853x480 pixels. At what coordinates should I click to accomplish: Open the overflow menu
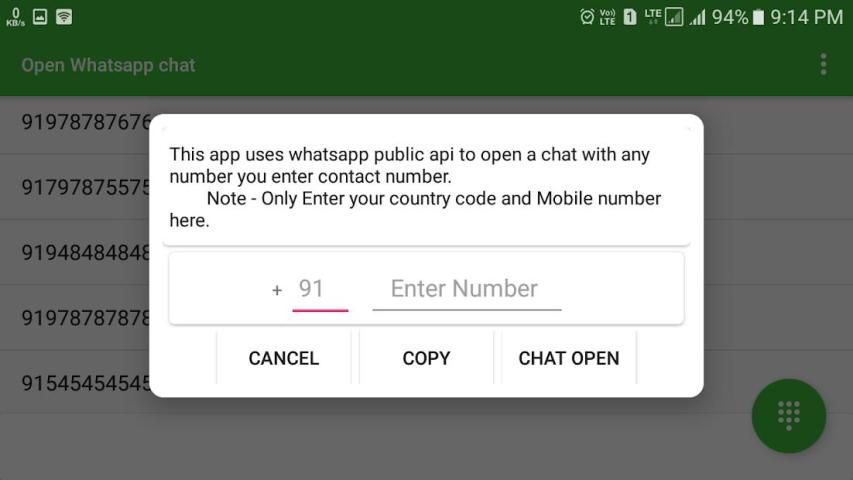tap(823, 65)
